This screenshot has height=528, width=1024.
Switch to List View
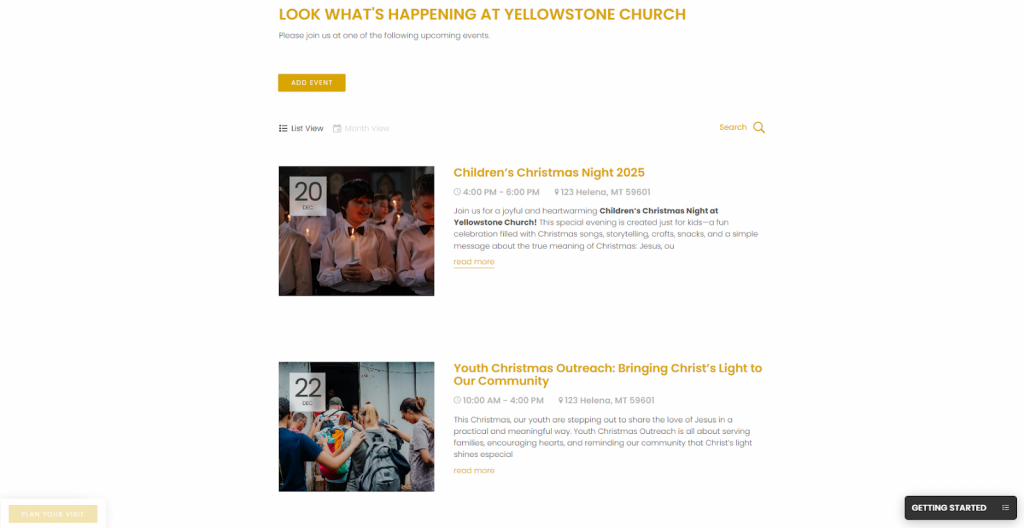301,128
